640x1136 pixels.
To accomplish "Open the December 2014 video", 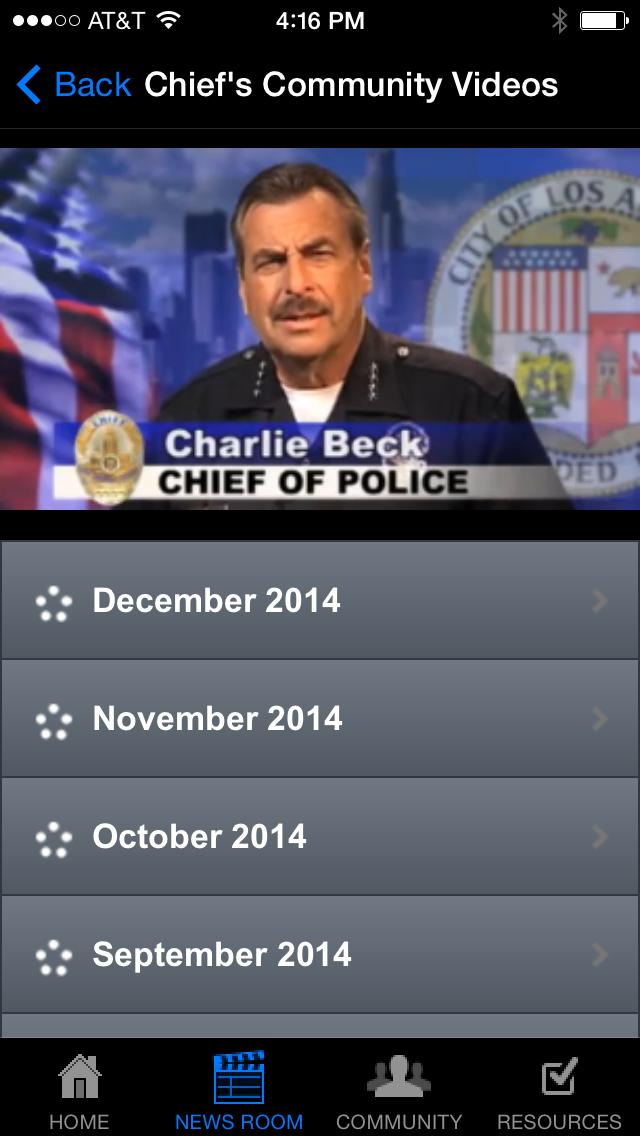I will click(x=319, y=601).
